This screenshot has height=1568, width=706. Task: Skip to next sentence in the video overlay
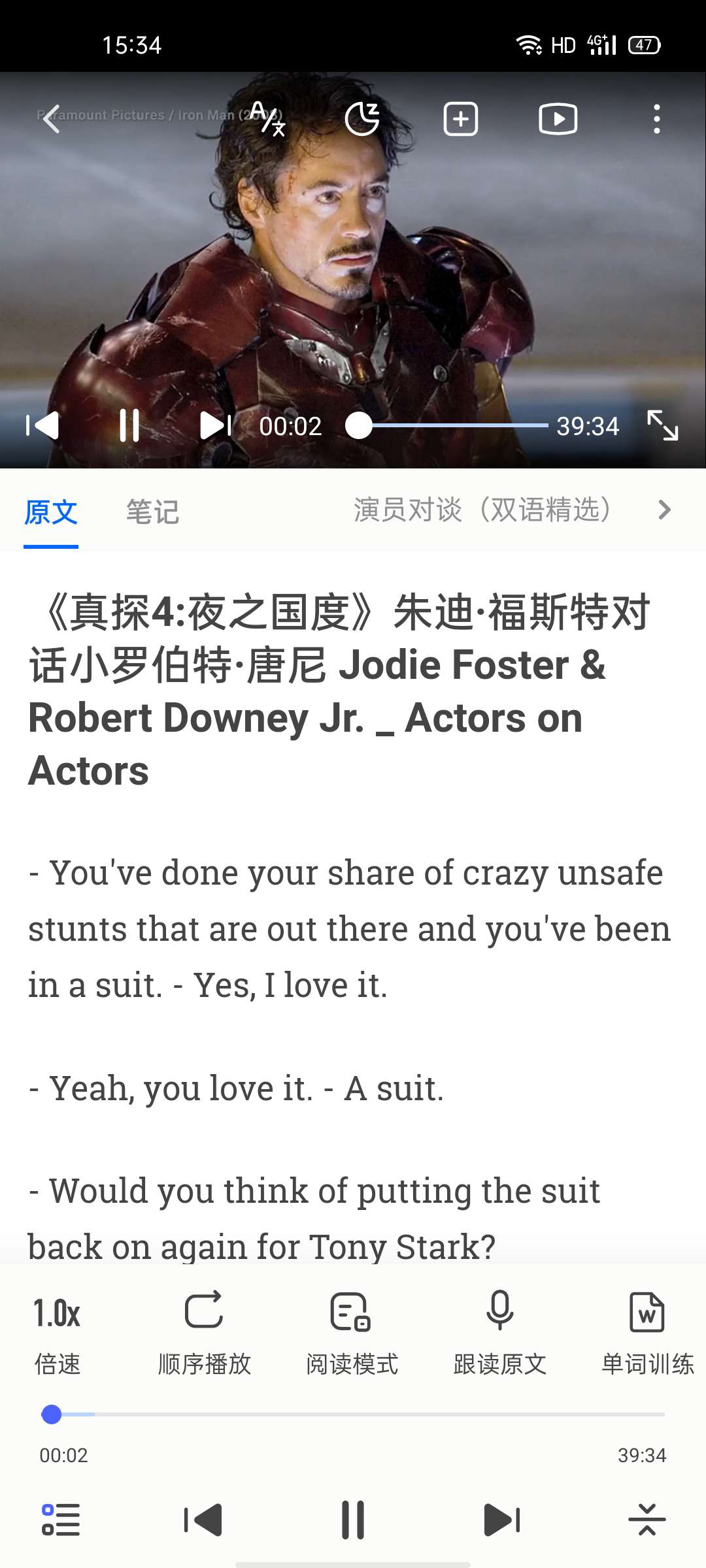click(x=215, y=426)
